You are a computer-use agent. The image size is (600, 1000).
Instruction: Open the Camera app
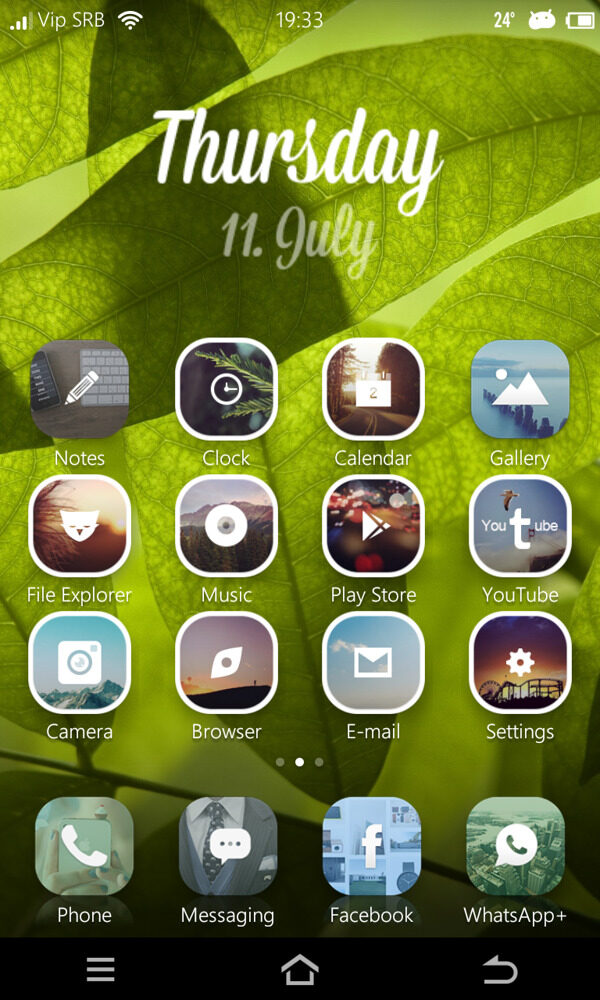(80, 662)
